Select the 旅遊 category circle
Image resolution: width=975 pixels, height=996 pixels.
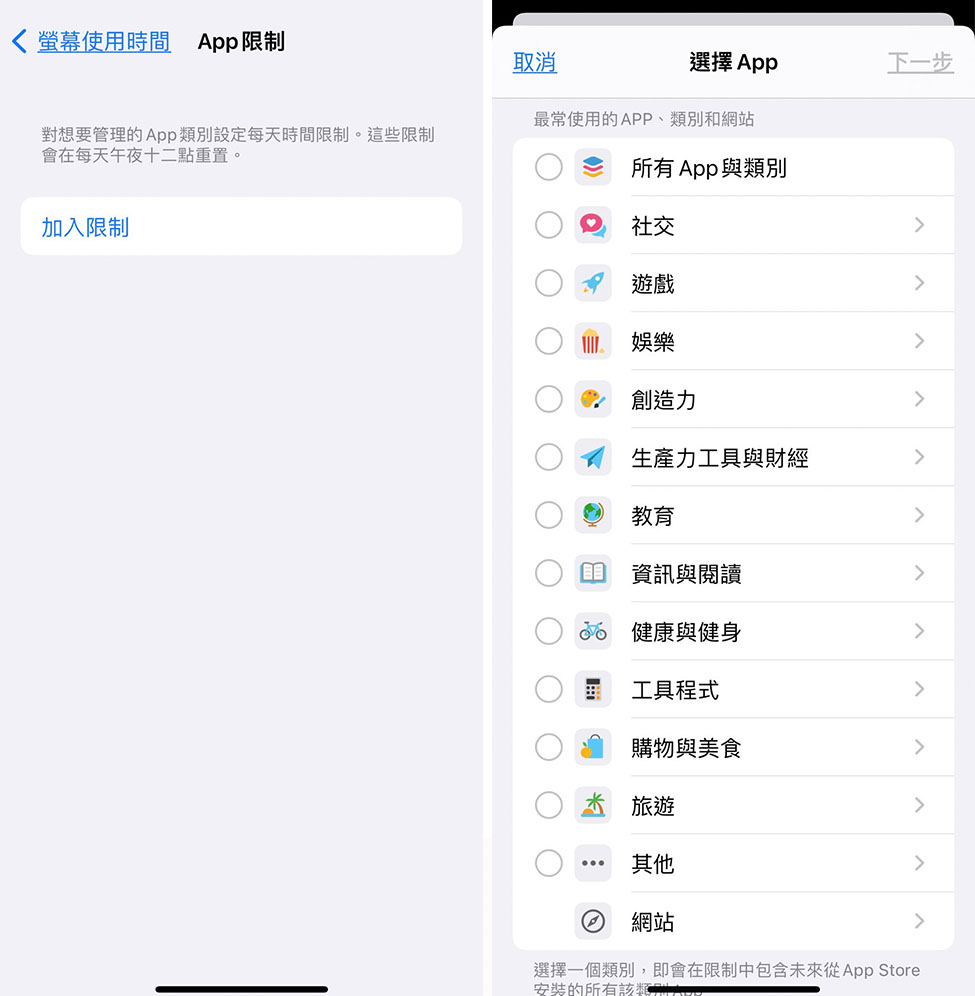[x=549, y=805]
